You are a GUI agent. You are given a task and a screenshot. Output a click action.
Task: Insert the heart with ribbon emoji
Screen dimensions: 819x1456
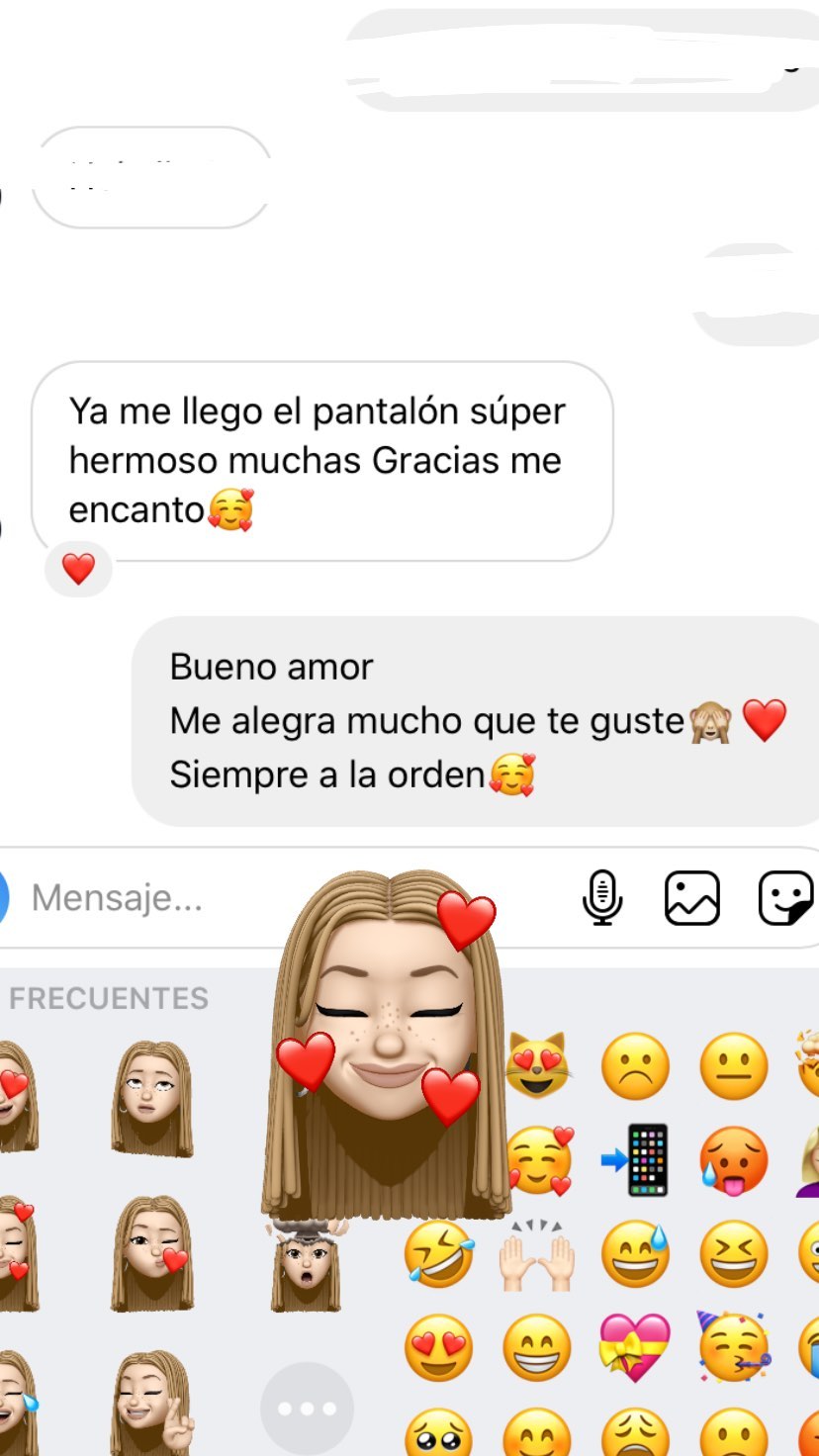[x=635, y=1347]
